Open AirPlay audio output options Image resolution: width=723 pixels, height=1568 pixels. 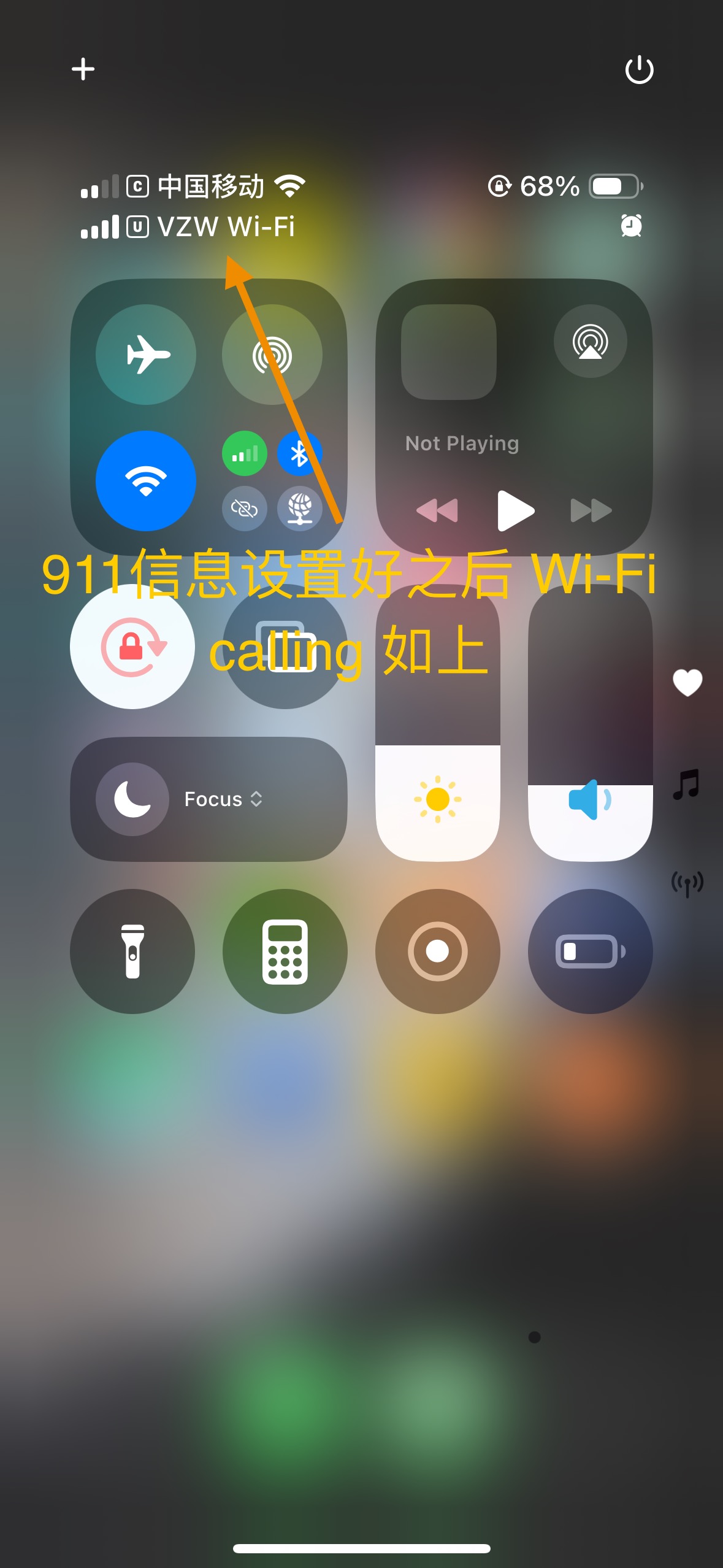click(x=590, y=341)
